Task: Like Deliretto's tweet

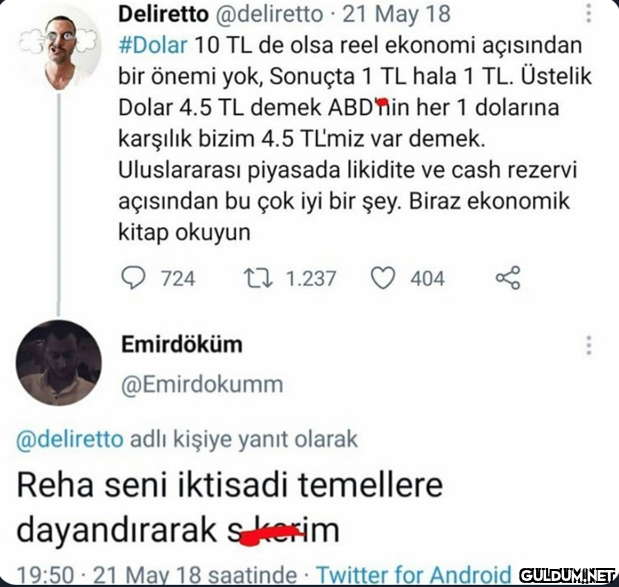Action: (x=384, y=278)
